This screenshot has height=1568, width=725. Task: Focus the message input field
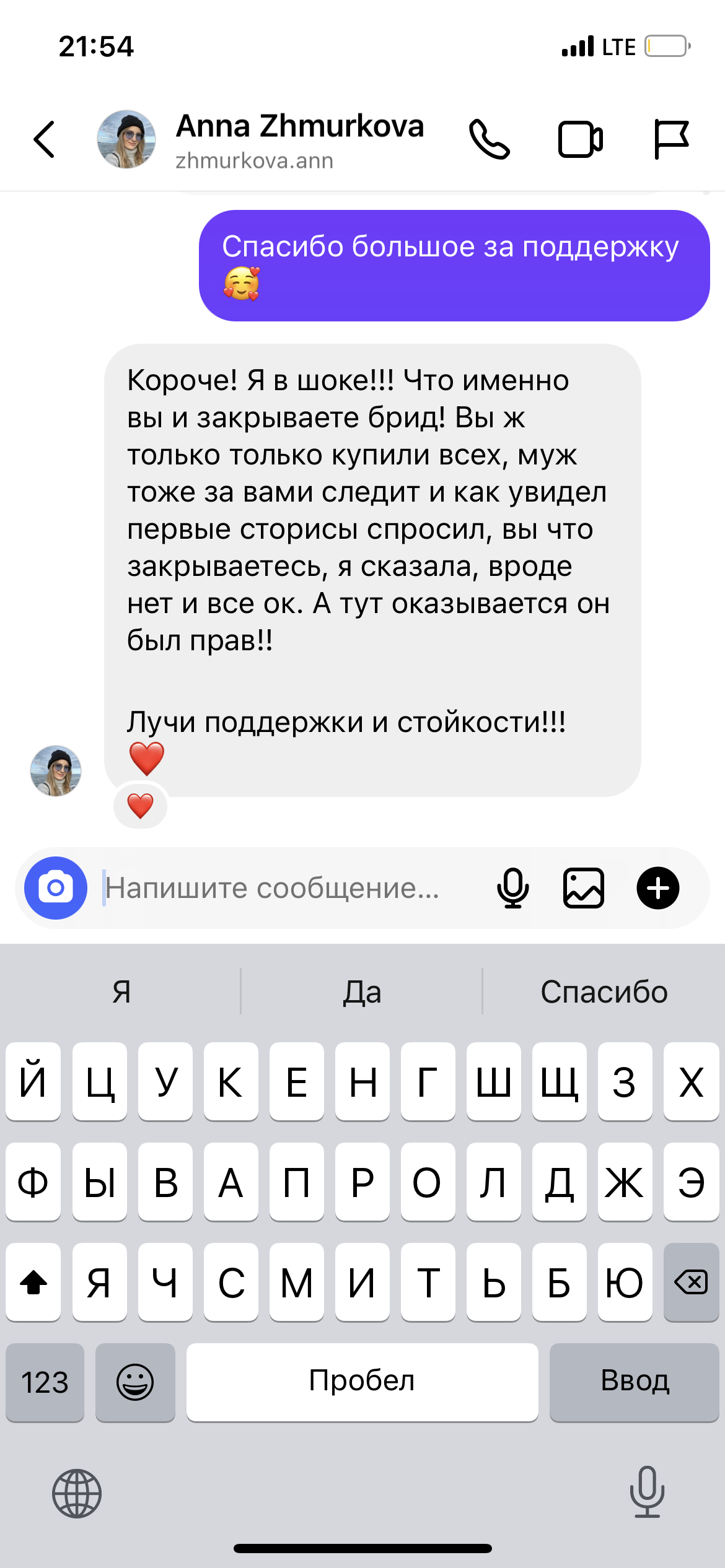click(291, 888)
